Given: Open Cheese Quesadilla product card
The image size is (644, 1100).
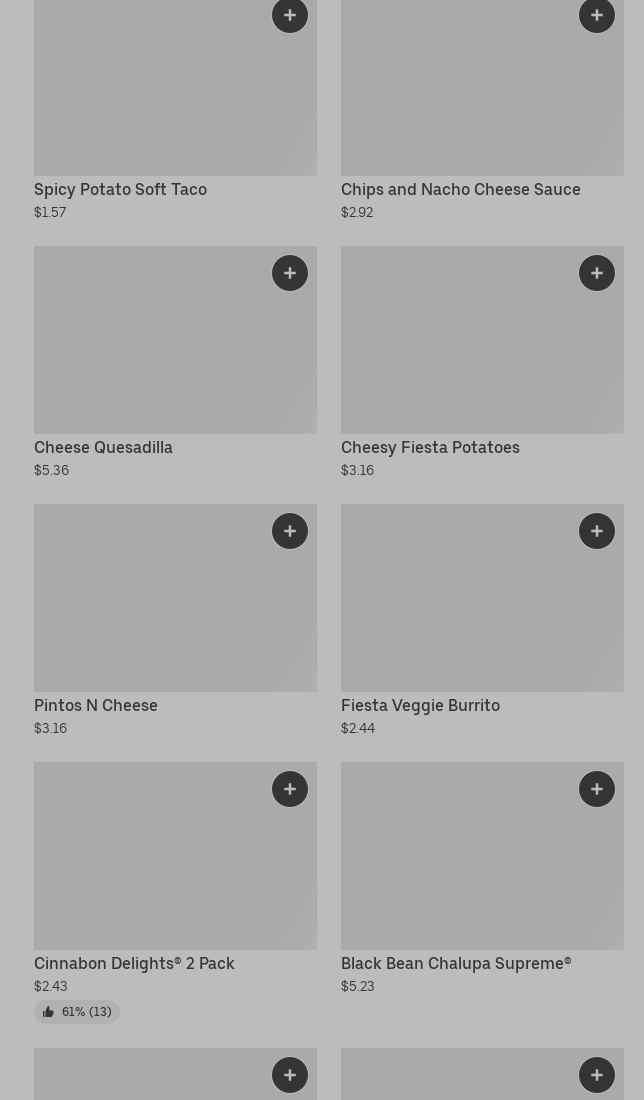Looking at the screenshot, I should (x=103, y=447).
